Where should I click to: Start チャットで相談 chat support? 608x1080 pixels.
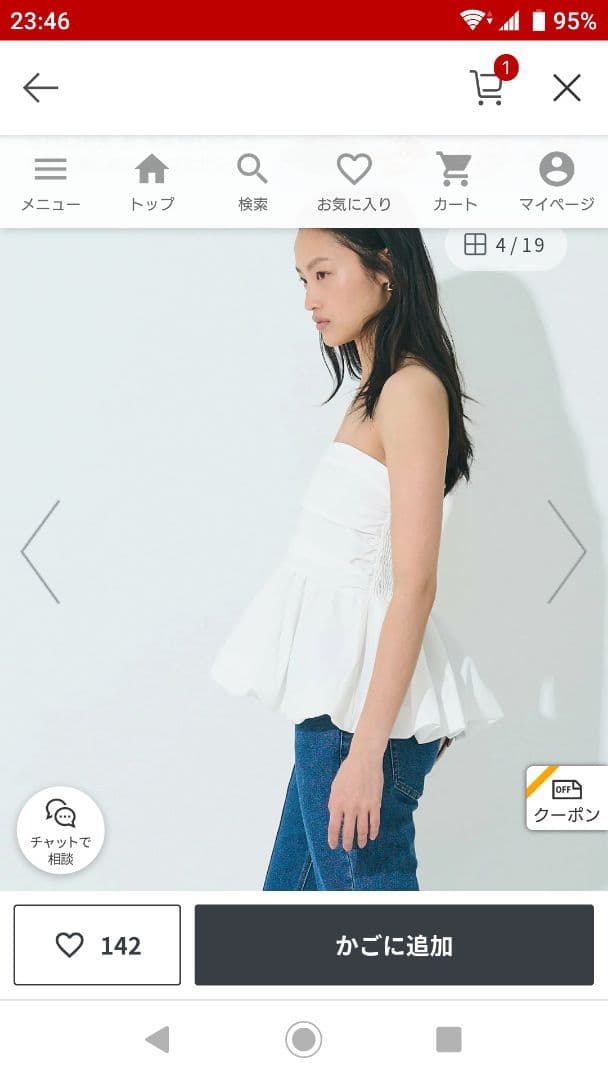coord(61,831)
